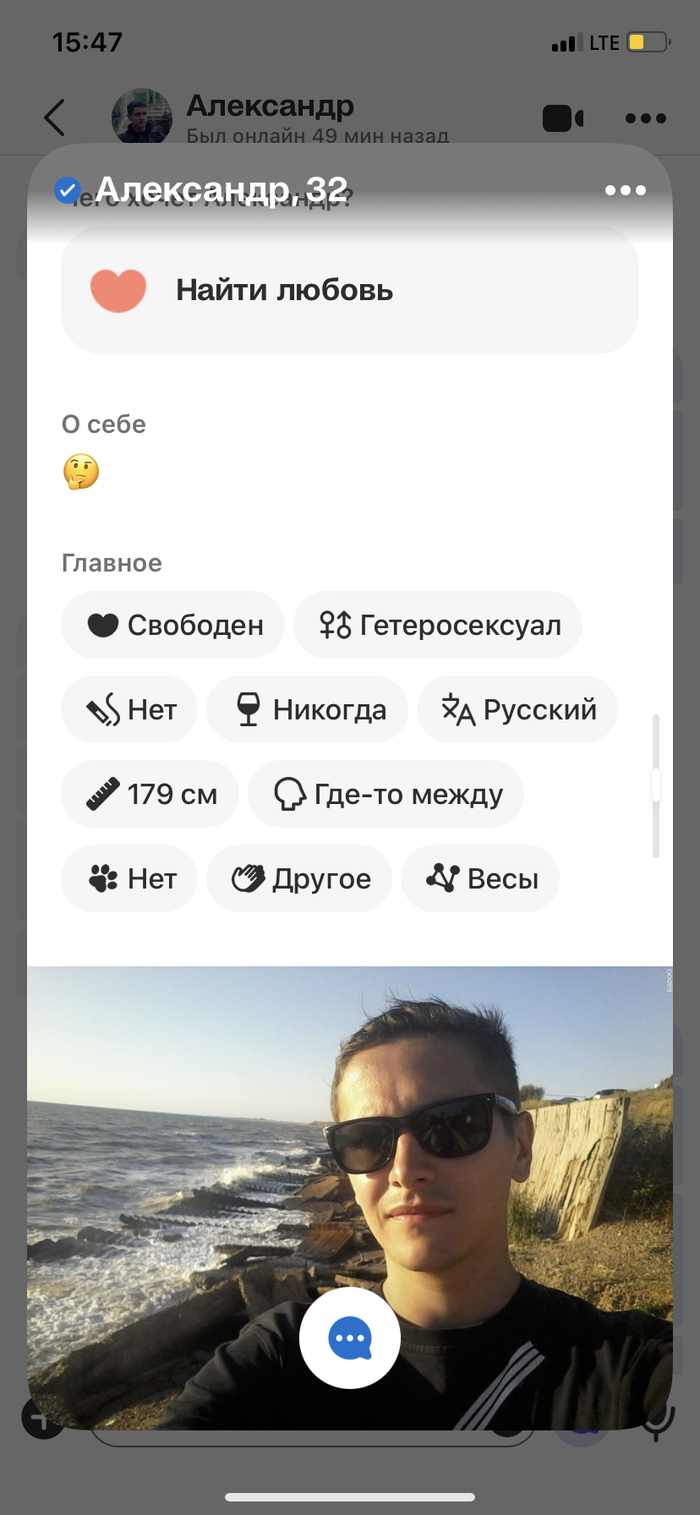The width and height of the screenshot is (700, 1515).
Task: Go back from Александр's chat
Action: (x=55, y=118)
